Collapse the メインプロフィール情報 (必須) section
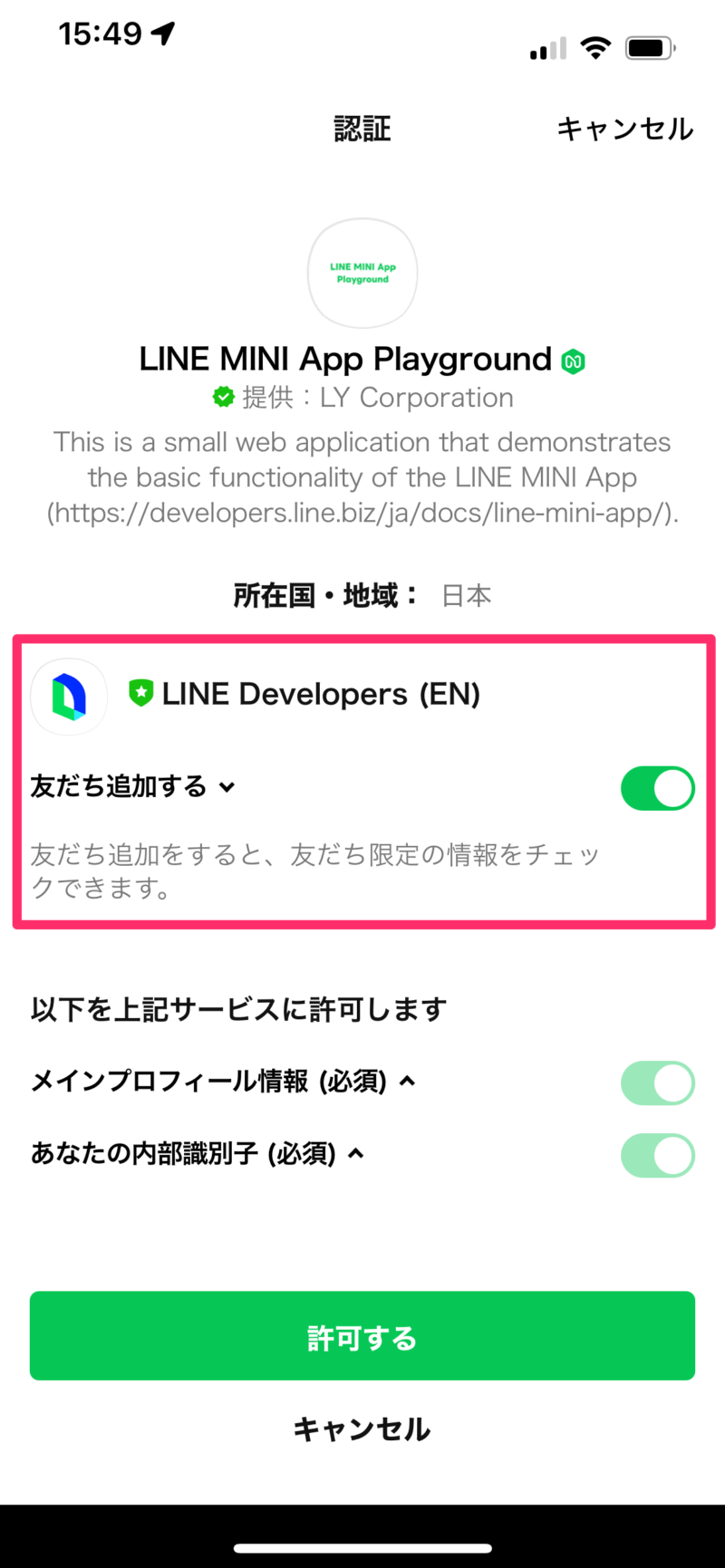The image size is (725, 1568). (x=408, y=1081)
